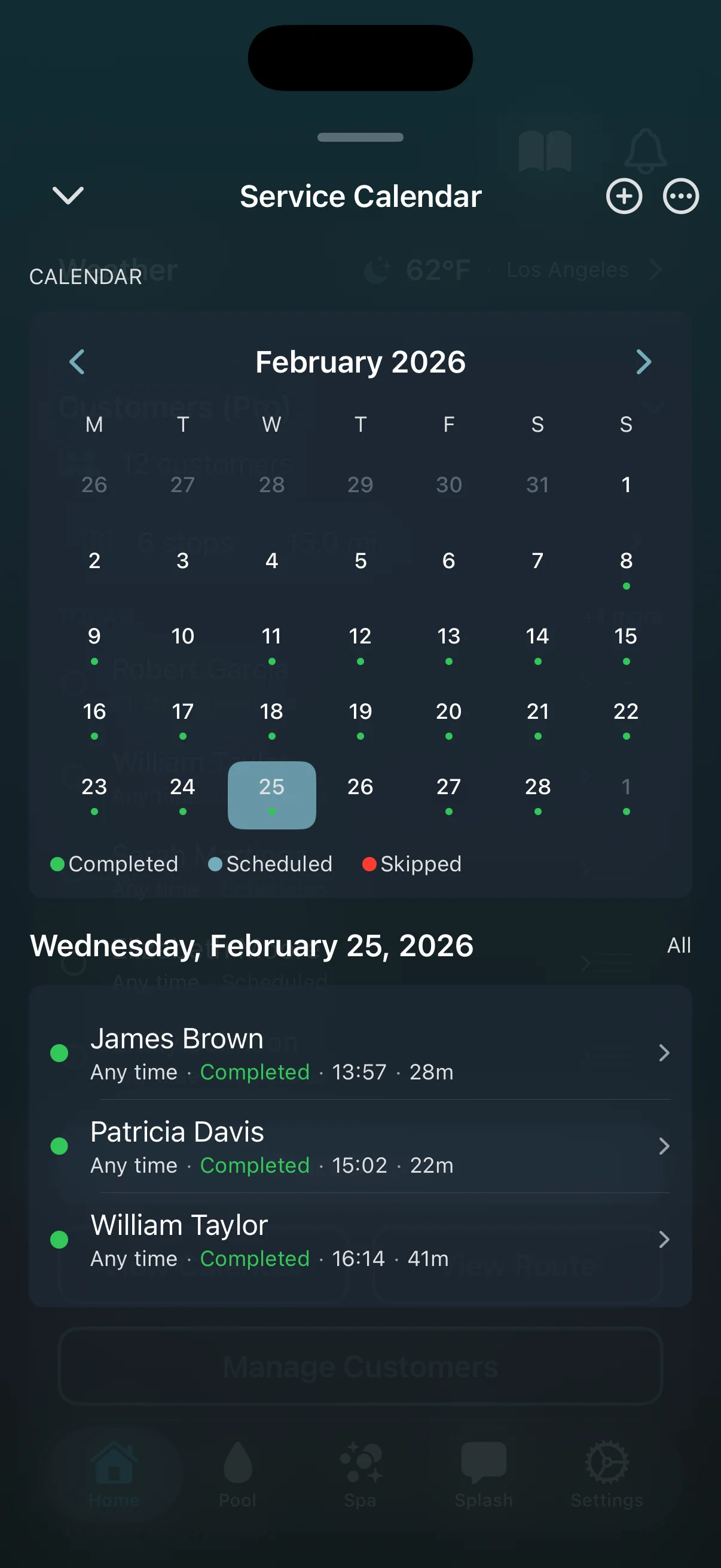Viewport: 721px width, 1568px height.
Task: Collapse the Service Calendar view
Action: tap(67, 196)
